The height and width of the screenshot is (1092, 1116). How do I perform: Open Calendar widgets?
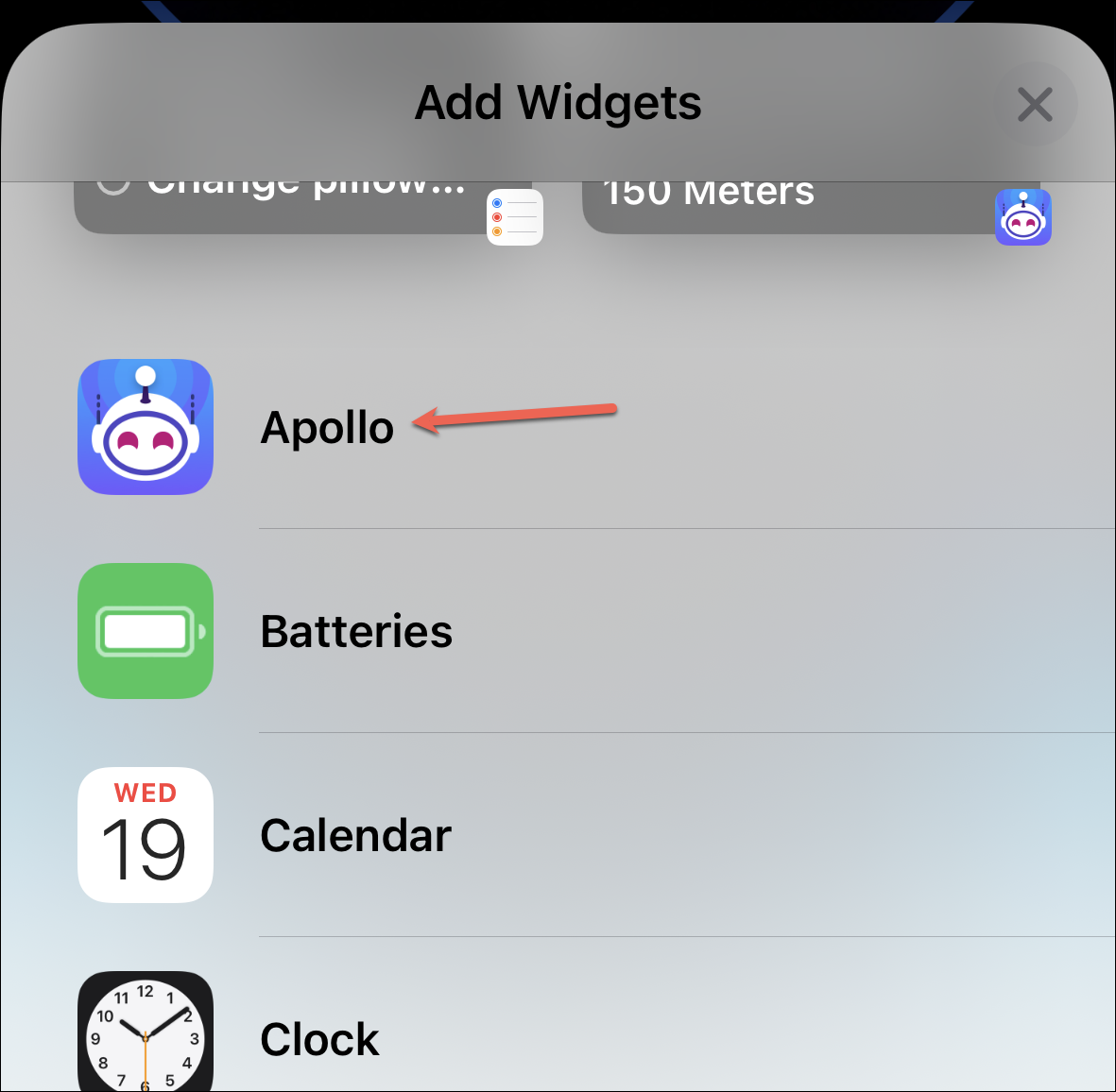(x=355, y=835)
